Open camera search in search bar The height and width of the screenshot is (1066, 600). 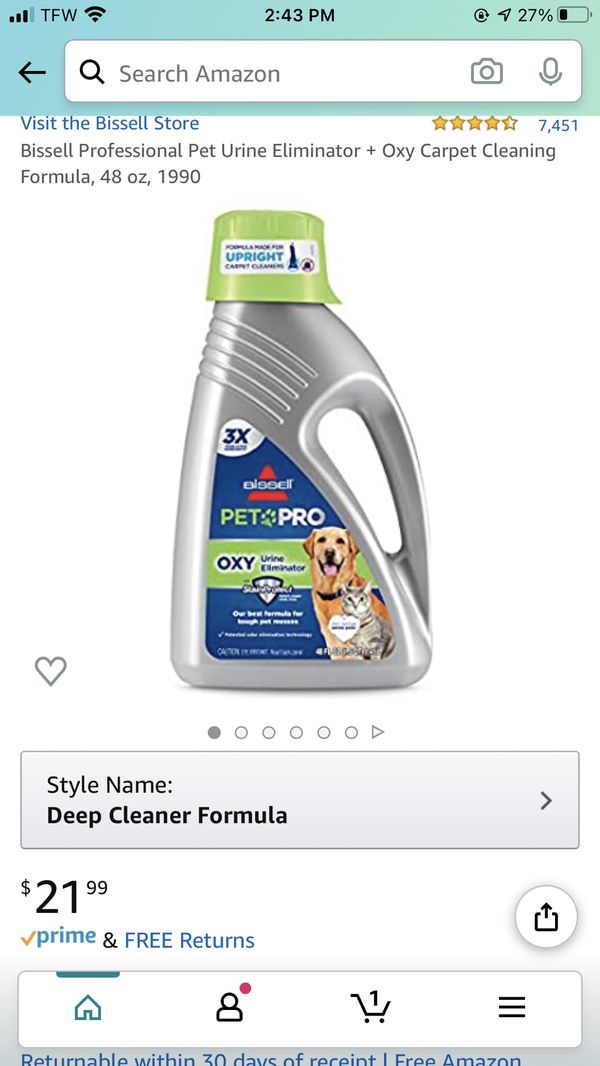487,71
